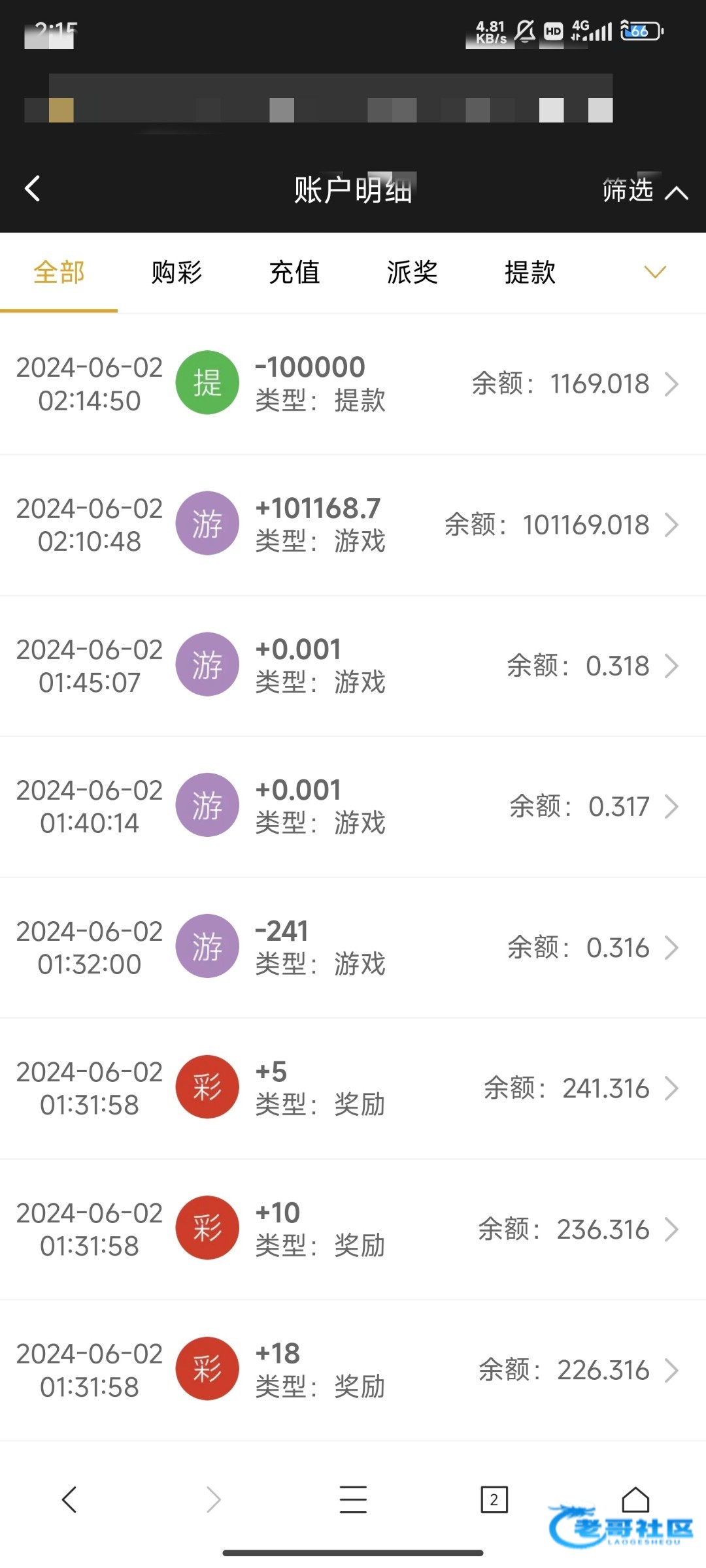This screenshot has width=706, height=1568.
Task: Switch to the 购彩 tab
Action: coord(176,272)
